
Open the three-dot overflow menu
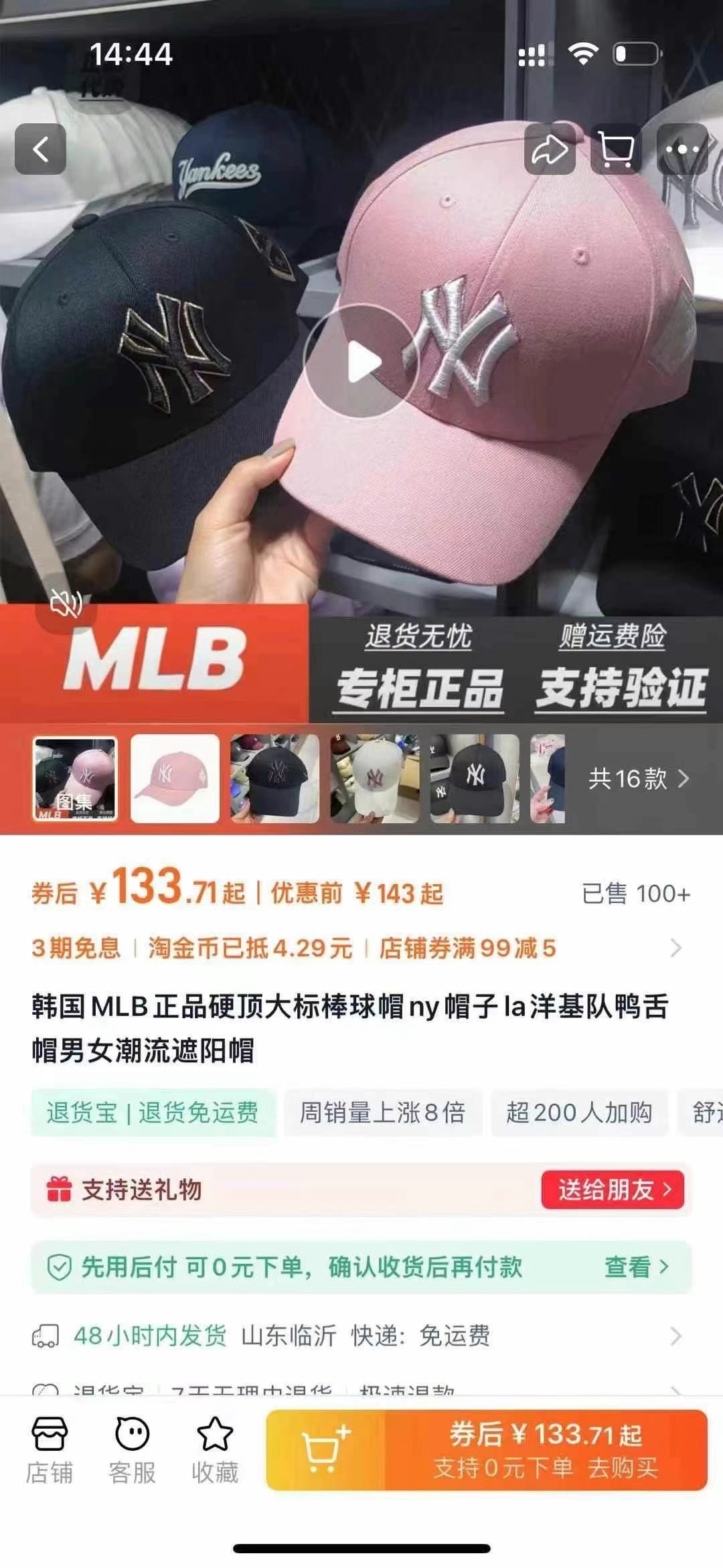click(x=681, y=149)
